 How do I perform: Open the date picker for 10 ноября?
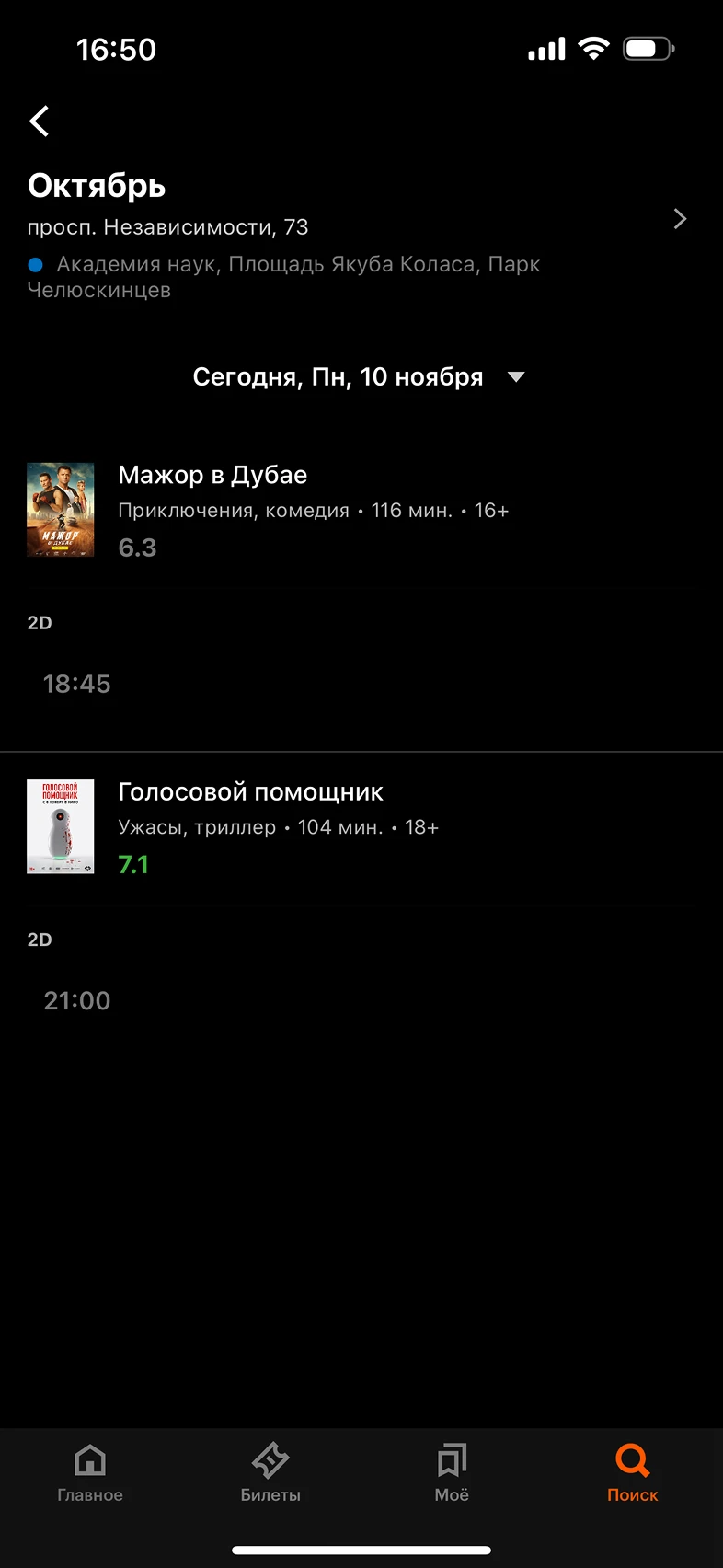point(359,377)
